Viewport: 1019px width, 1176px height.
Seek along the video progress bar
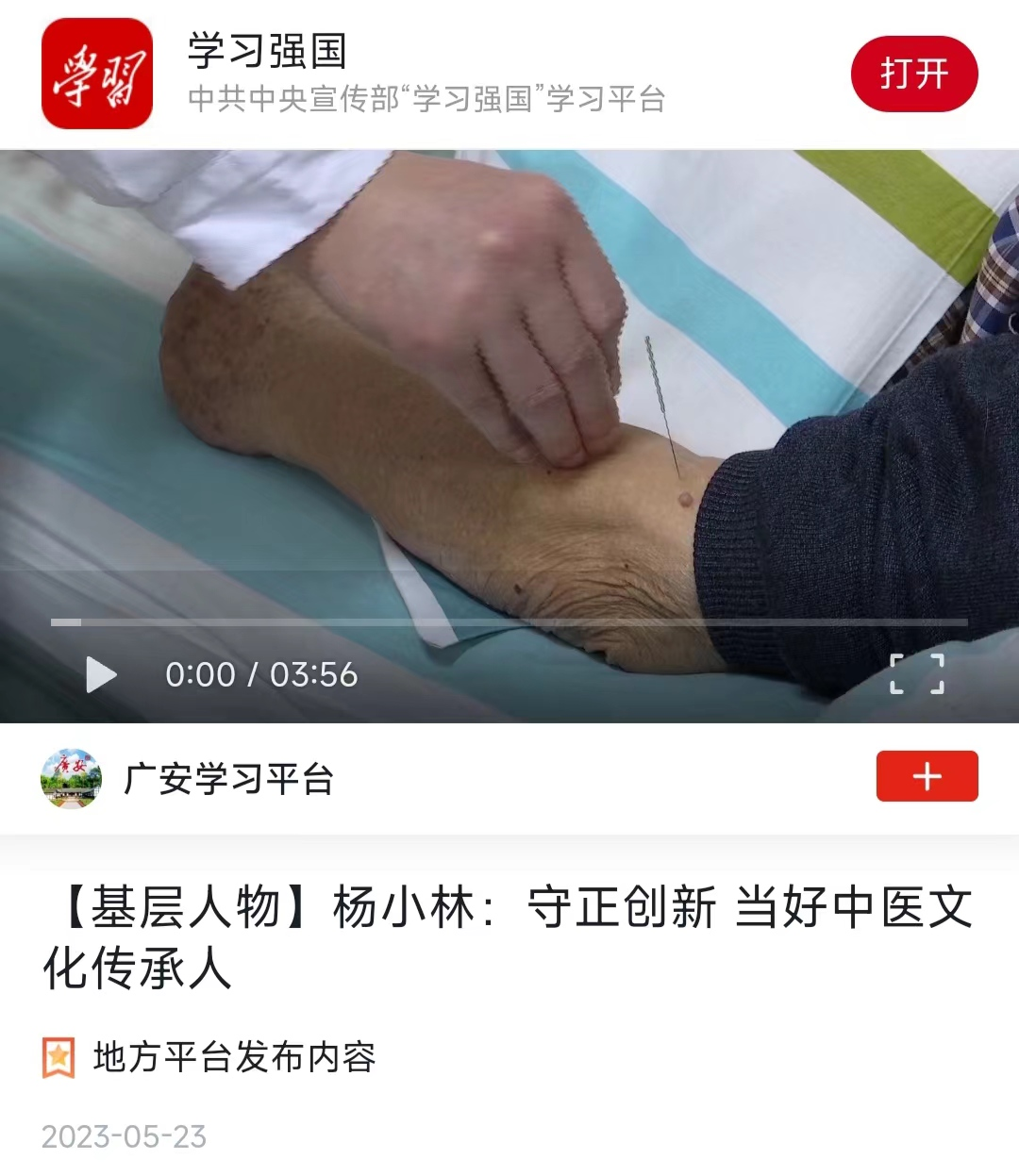(509, 622)
